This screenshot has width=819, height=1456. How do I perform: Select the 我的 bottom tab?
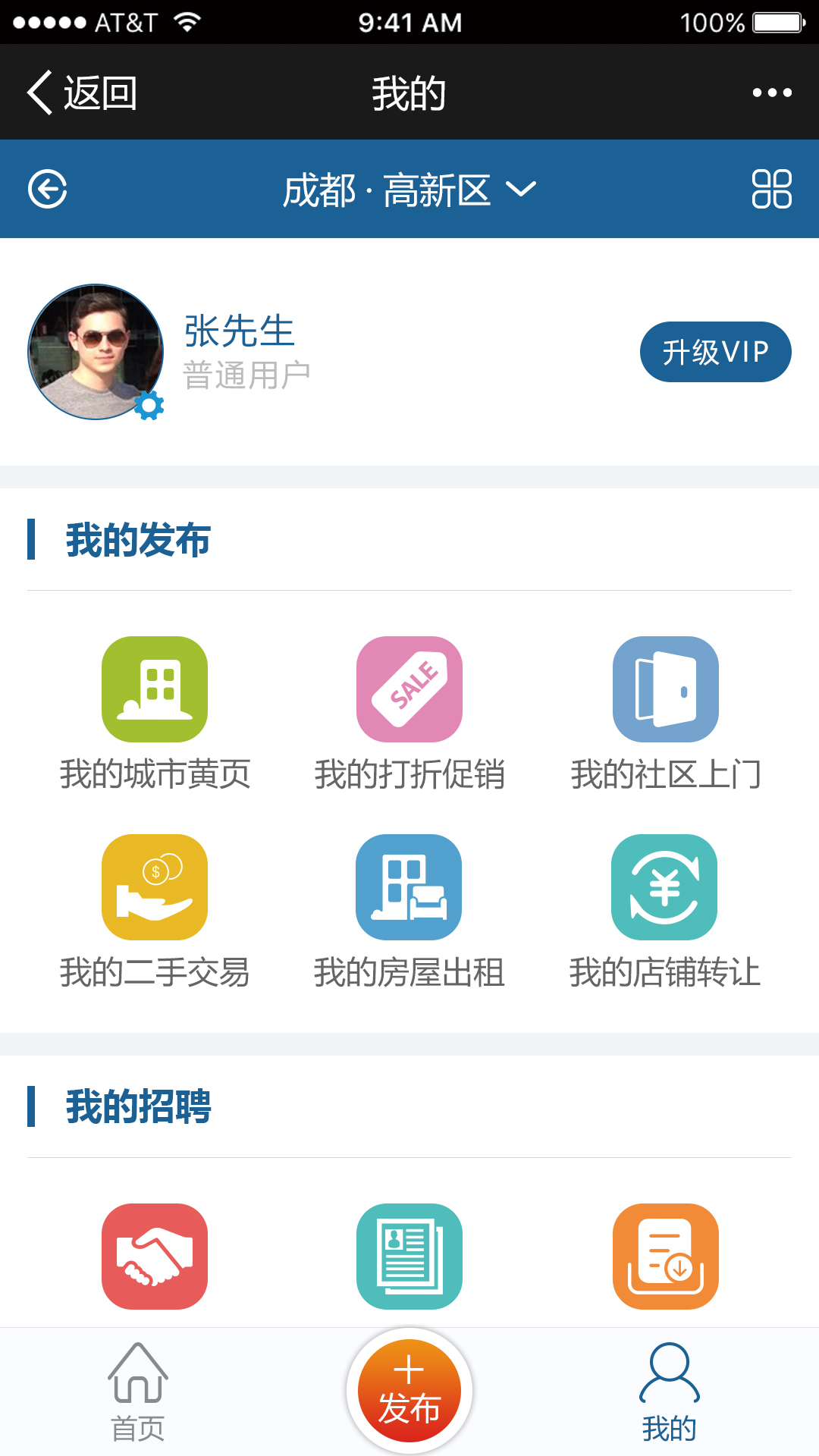click(x=669, y=1392)
